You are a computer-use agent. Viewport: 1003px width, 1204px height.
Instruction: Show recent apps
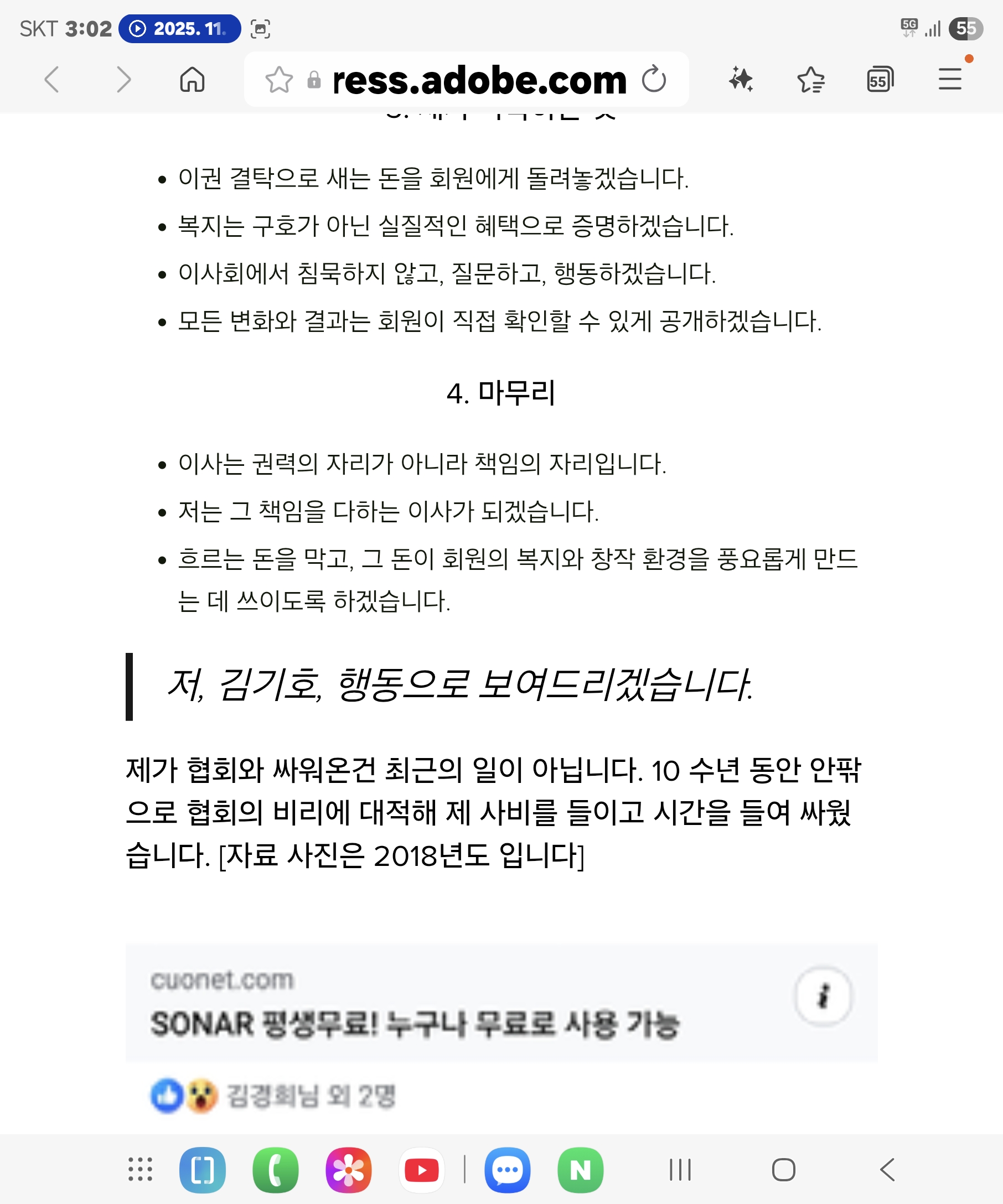pyautogui.click(x=680, y=1170)
